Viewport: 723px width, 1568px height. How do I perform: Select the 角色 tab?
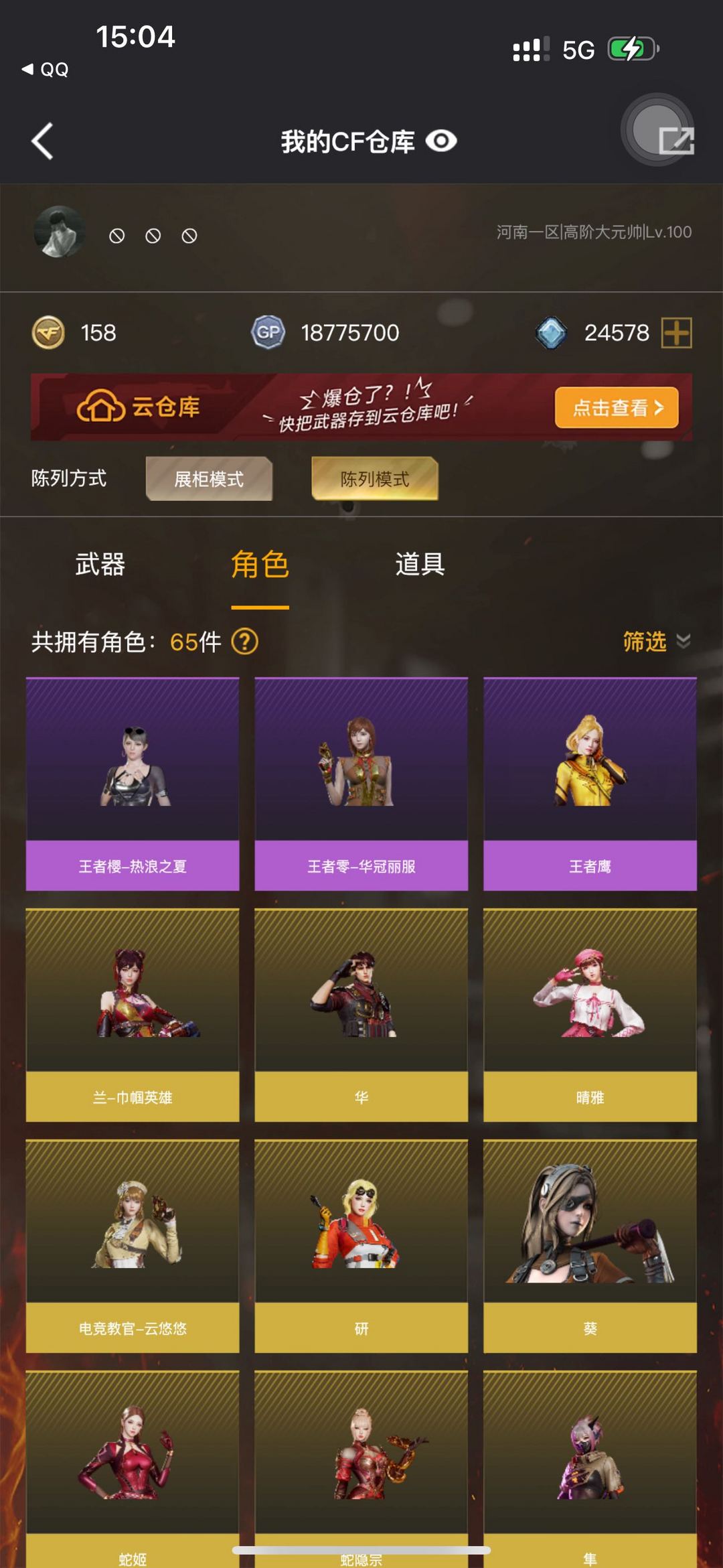tap(260, 564)
